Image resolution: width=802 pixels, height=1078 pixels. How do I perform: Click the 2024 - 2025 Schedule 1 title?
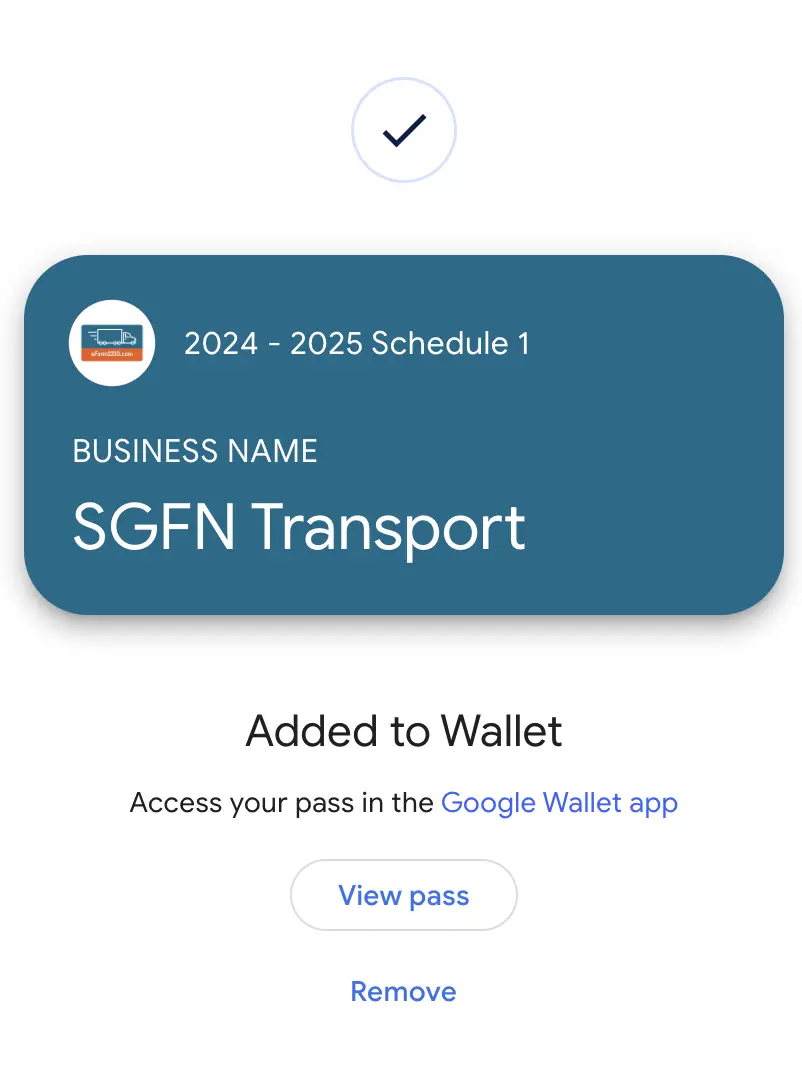click(x=356, y=343)
